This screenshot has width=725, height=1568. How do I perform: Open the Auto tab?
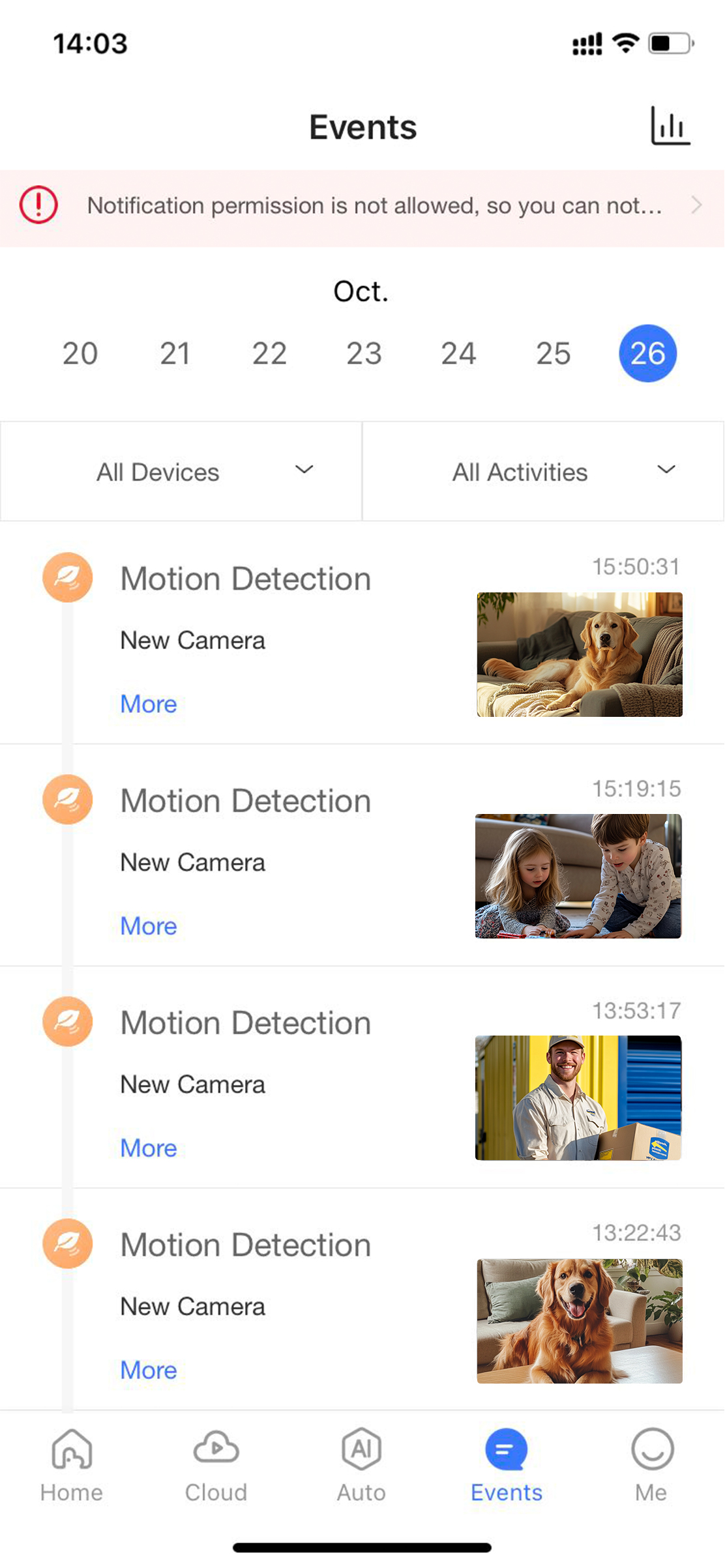coord(361,1466)
